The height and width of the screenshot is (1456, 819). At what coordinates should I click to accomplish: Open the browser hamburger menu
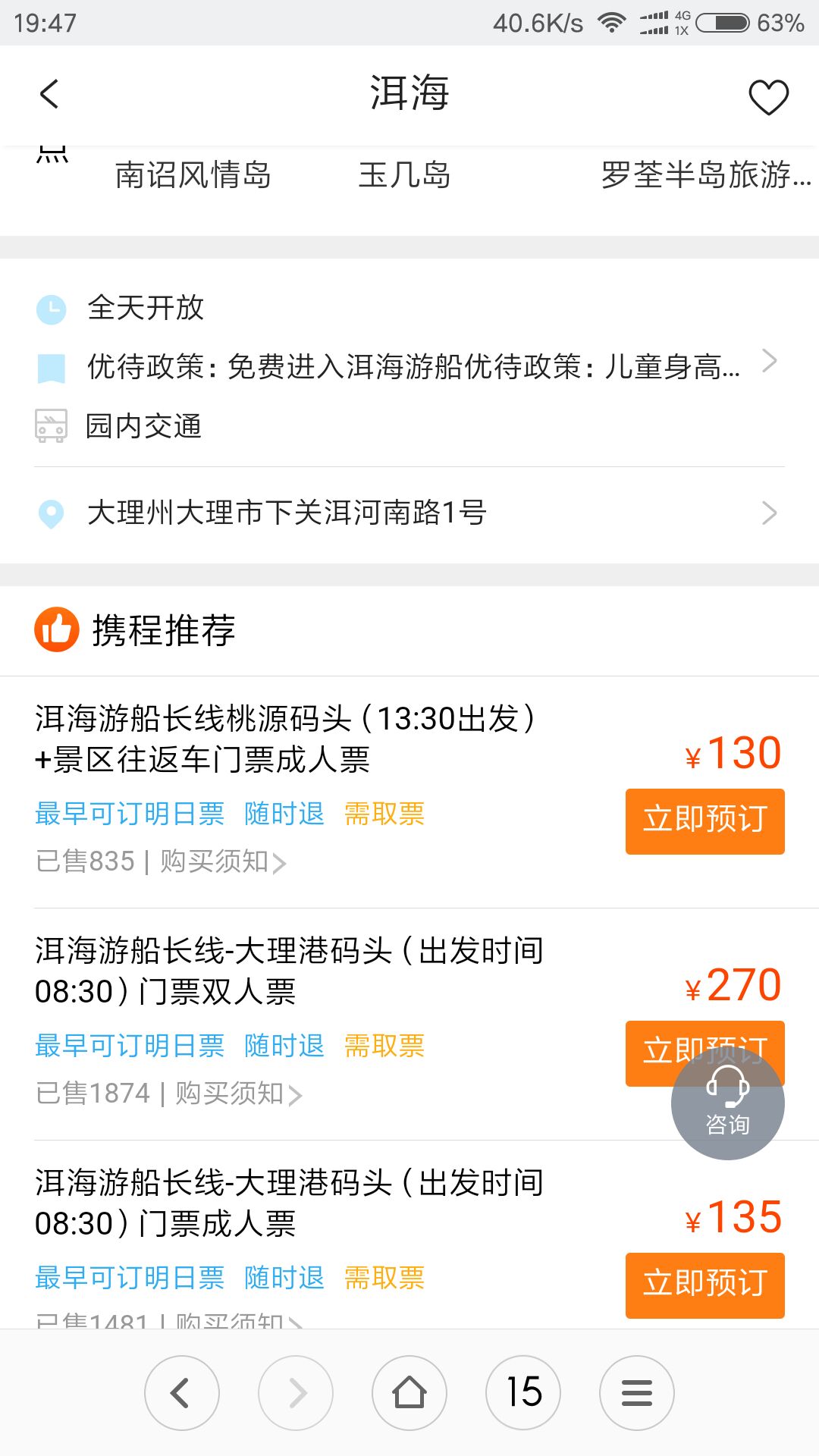(637, 1393)
